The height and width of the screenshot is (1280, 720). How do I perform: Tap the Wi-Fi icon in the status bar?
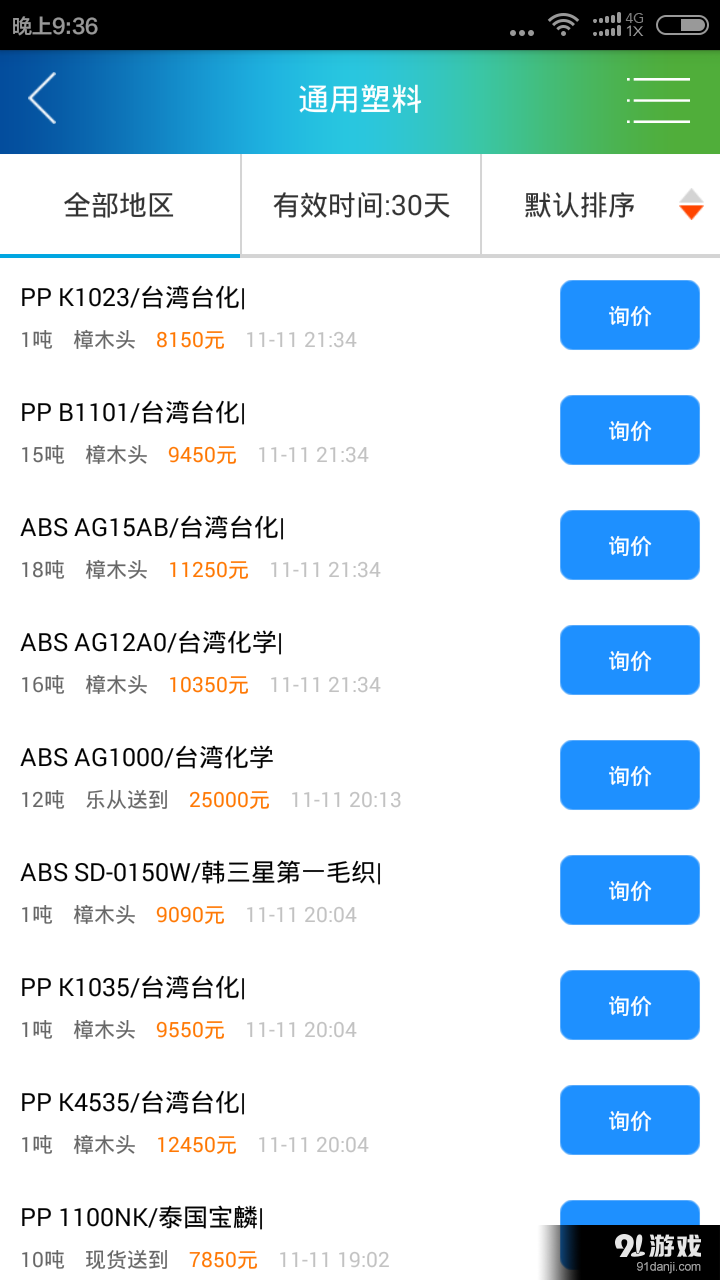click(563, 25)
